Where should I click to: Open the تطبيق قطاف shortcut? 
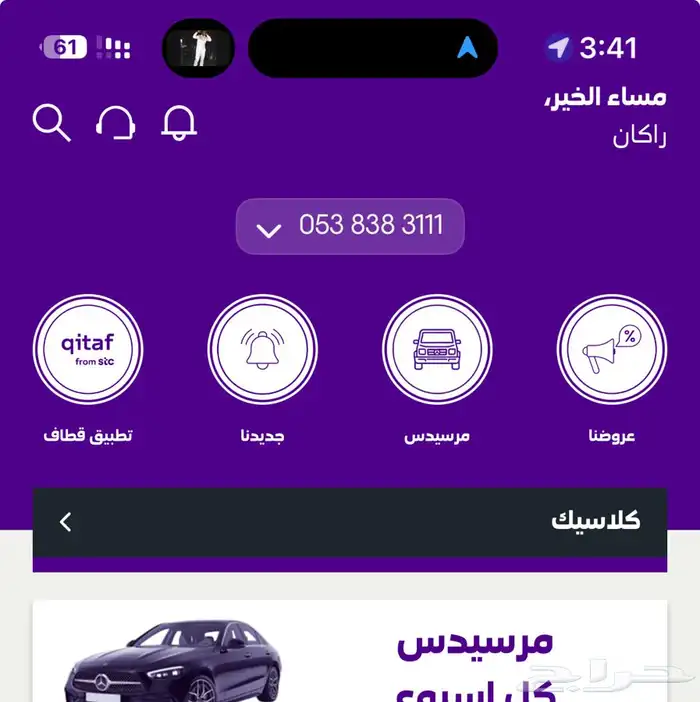(88, 350)
